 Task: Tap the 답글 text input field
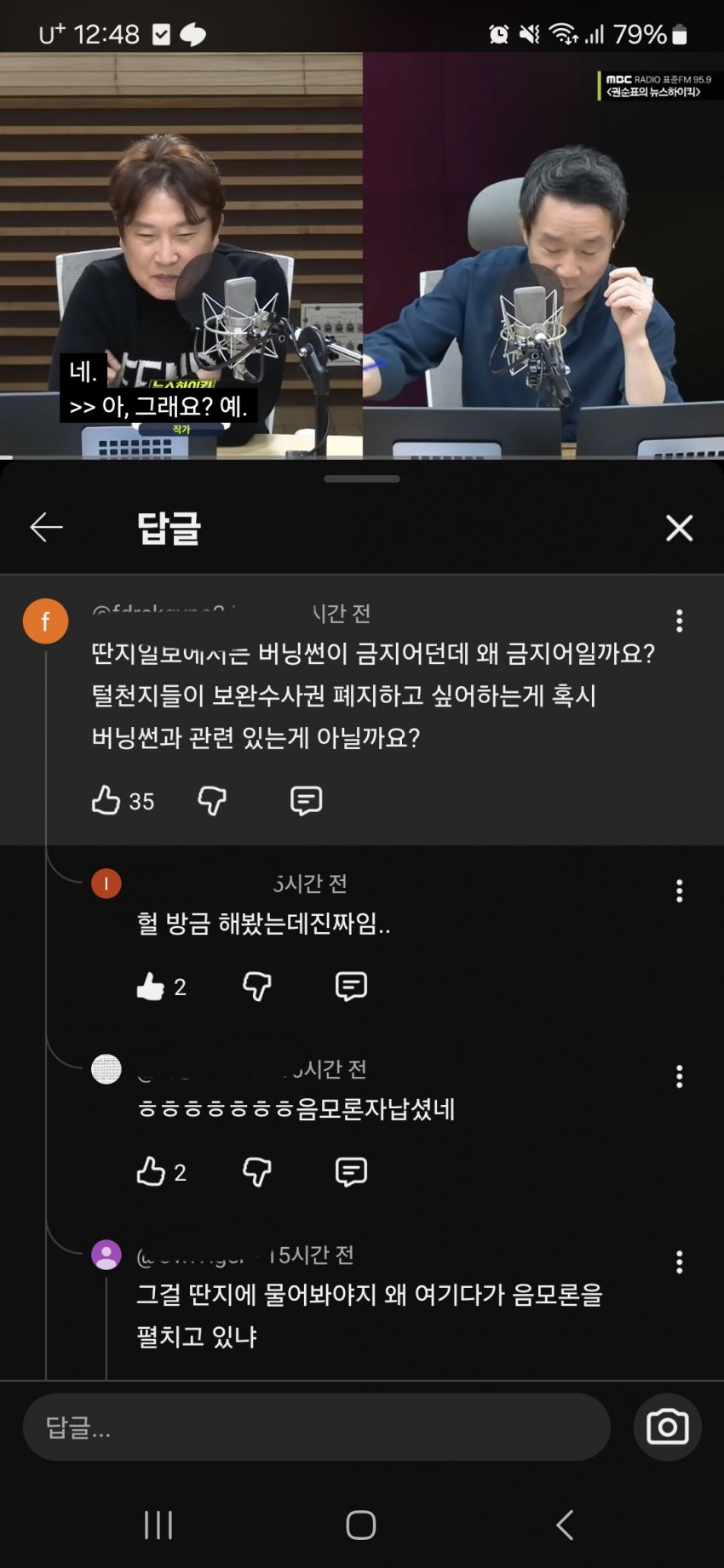tap(315, 1428)
